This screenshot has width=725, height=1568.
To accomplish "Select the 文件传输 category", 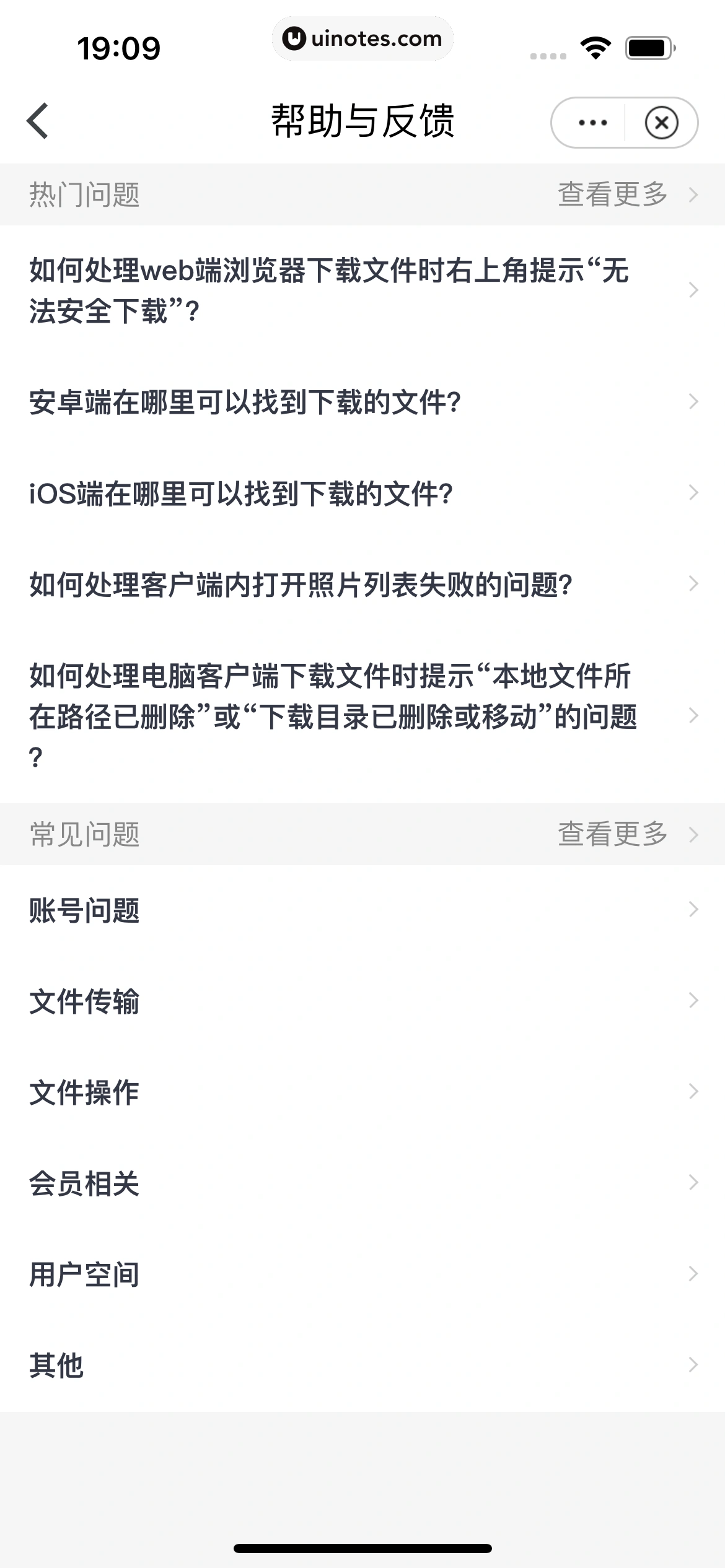I will tap(86, 1001).
